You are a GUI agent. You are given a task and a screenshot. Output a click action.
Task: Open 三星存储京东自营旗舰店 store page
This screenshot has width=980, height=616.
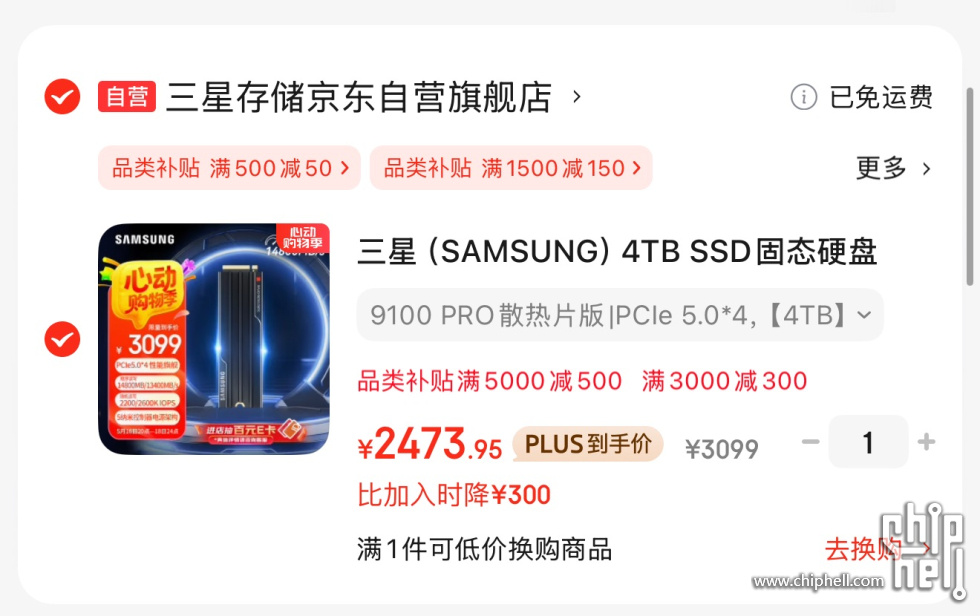point(358,97)
